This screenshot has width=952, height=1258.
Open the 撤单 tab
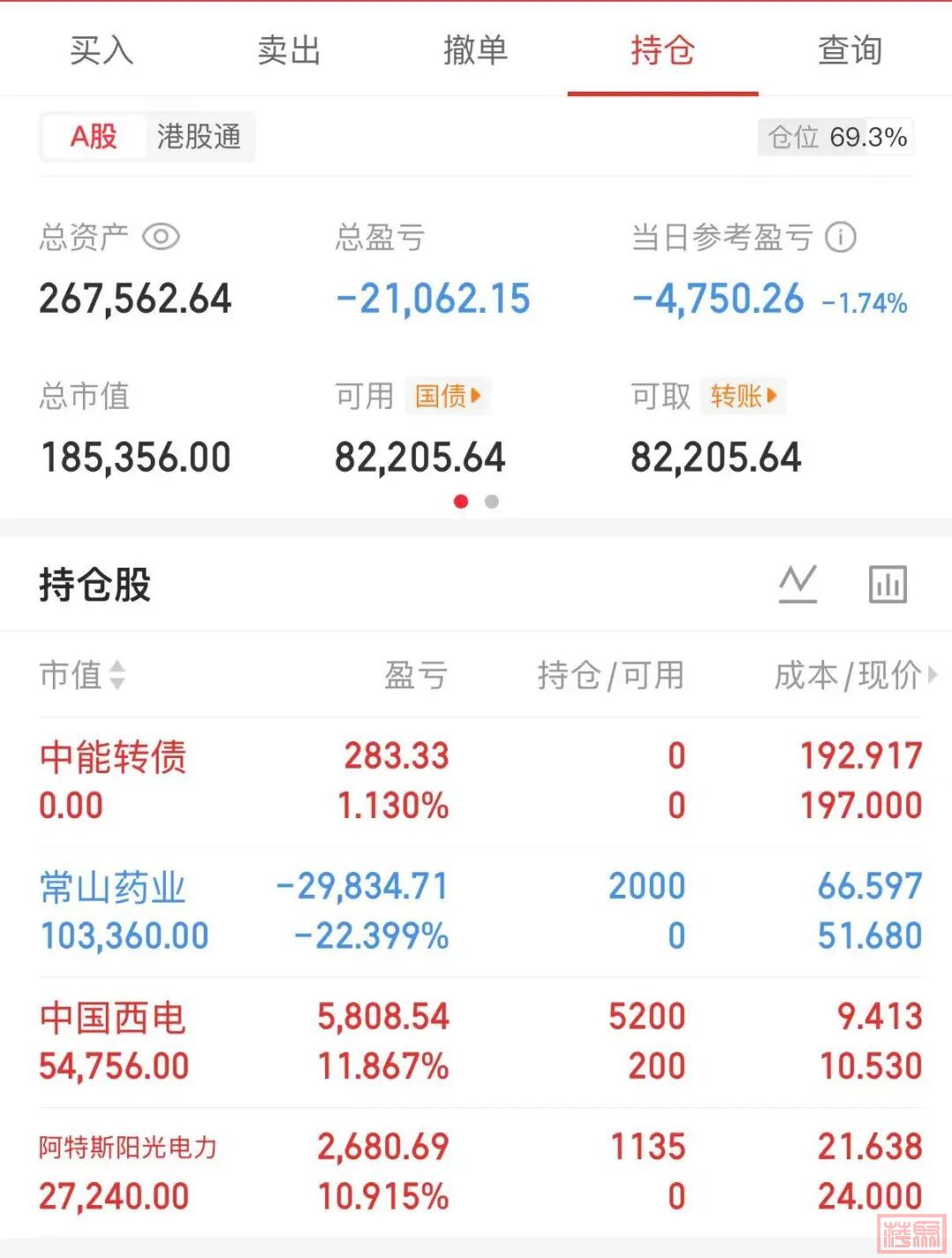[475, 50]
